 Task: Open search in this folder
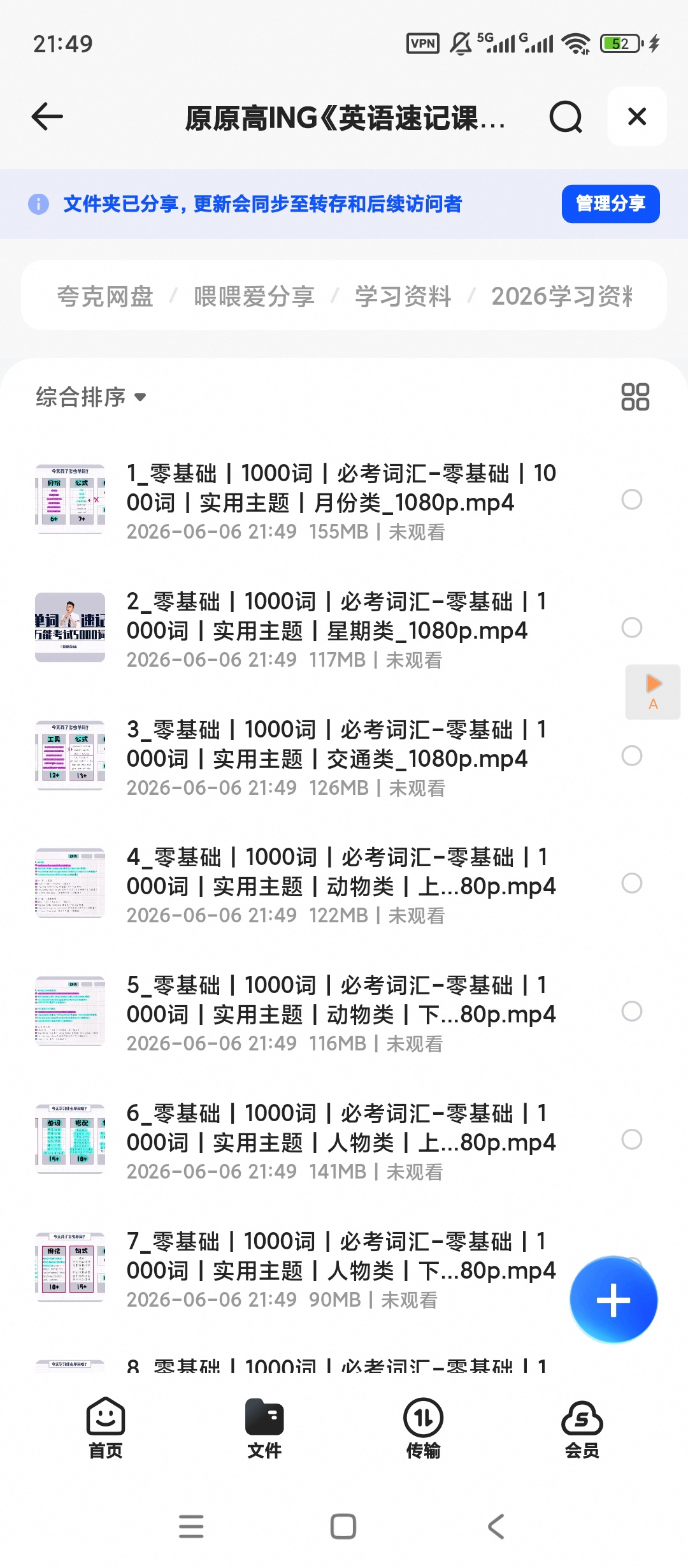(x=566, y=117)
